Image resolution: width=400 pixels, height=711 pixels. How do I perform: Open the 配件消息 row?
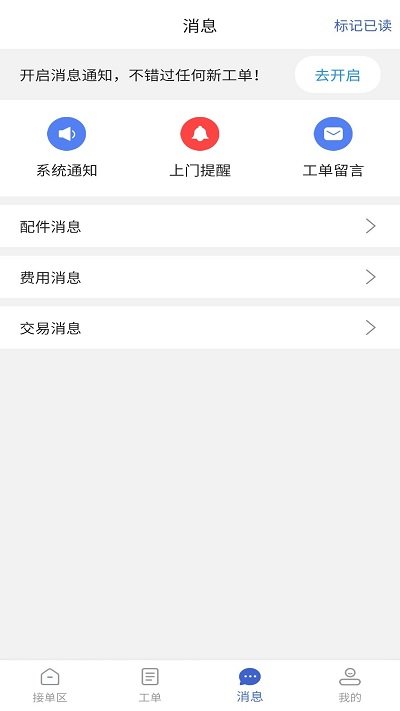[x=200, y=226]
